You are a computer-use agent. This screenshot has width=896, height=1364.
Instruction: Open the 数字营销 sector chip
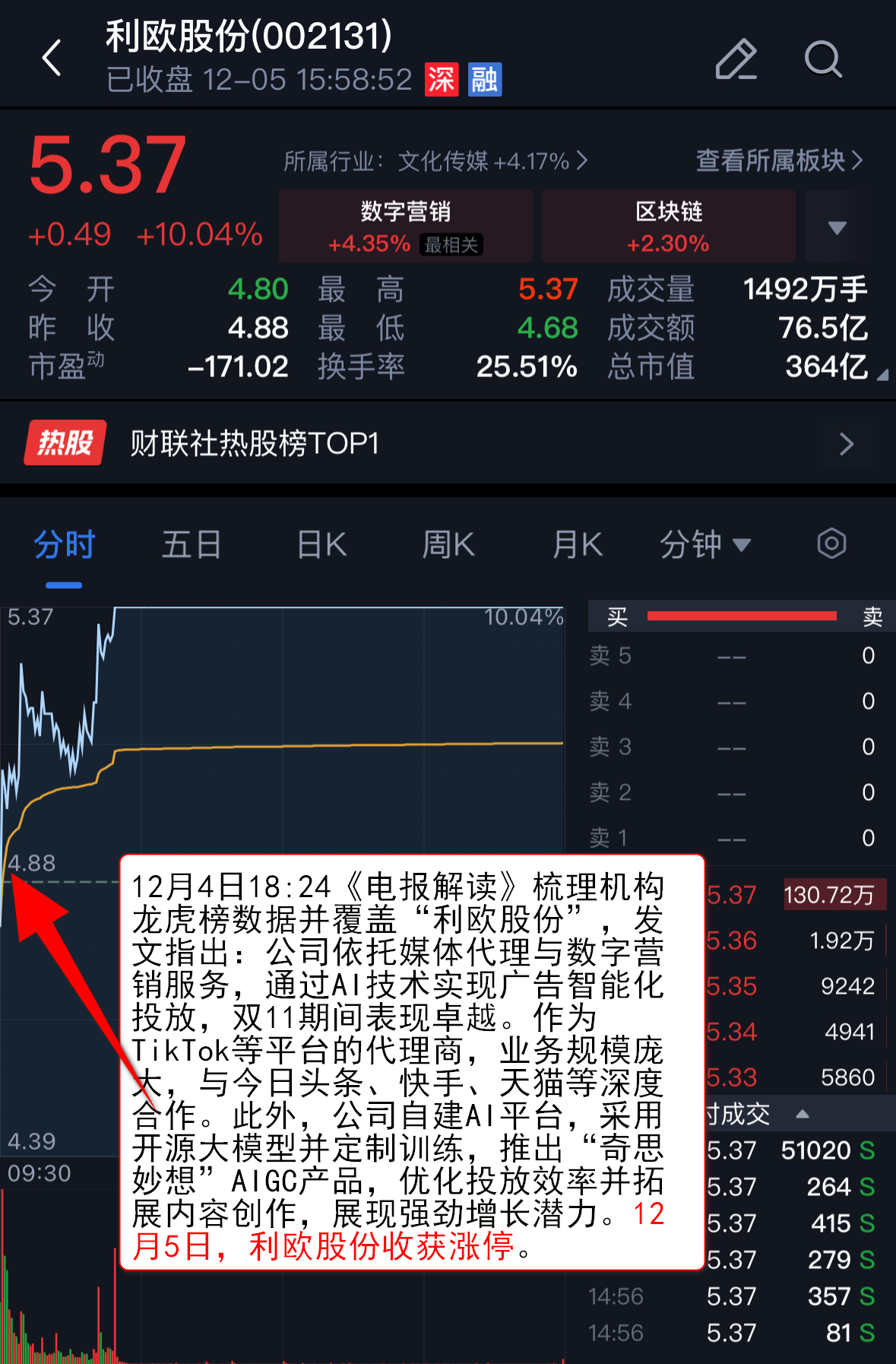pyautogui.click(x=406, y=227)
